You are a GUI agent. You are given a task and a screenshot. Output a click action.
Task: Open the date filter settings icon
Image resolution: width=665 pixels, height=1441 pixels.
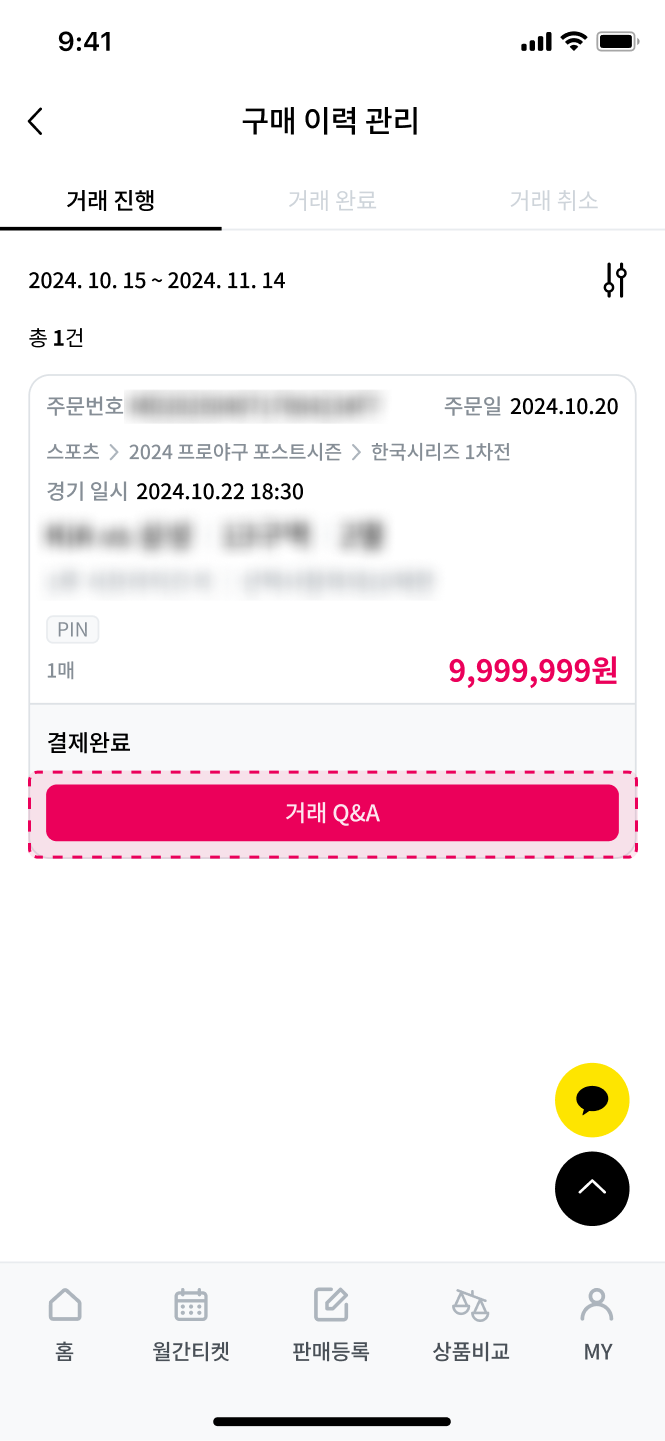[x=615, y=280]
